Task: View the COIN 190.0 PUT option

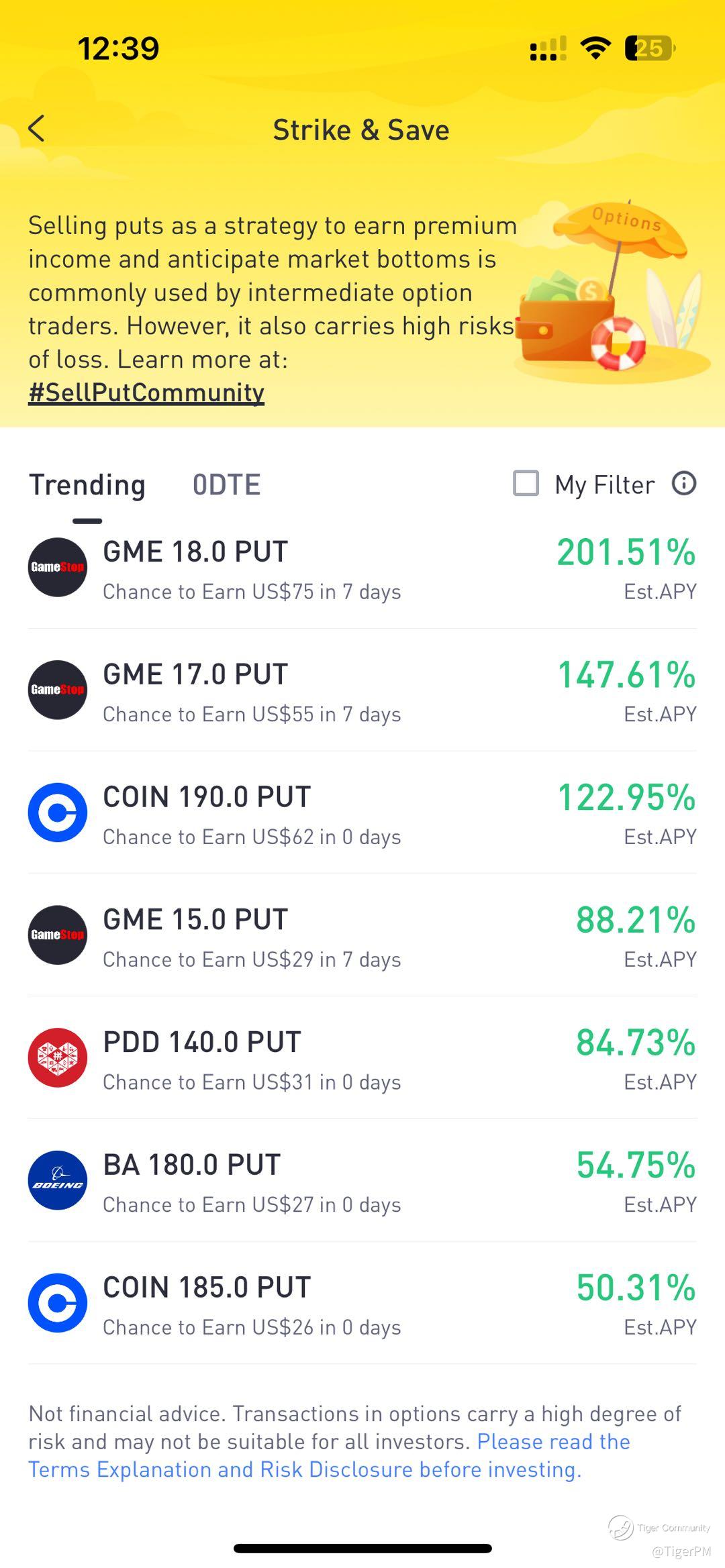Action: pos(362,813)
